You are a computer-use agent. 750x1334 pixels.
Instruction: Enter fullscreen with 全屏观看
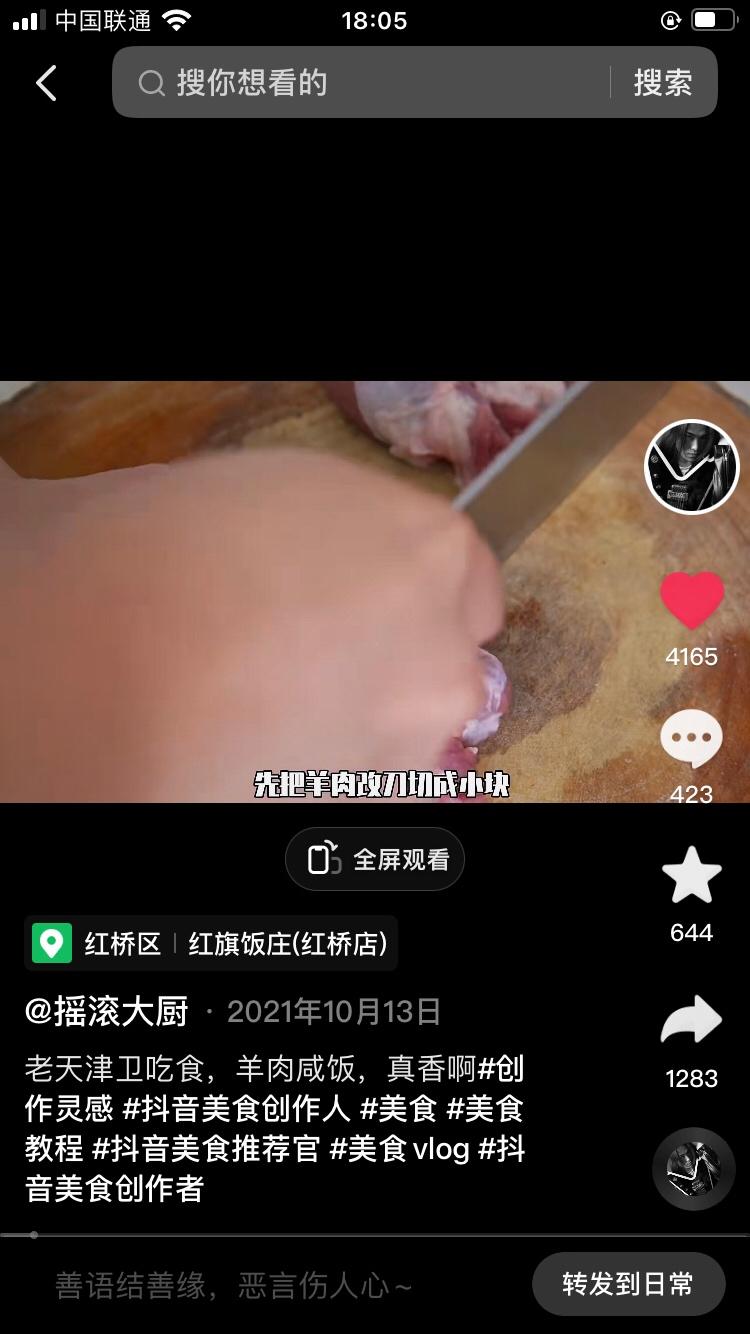pos(375,858)
